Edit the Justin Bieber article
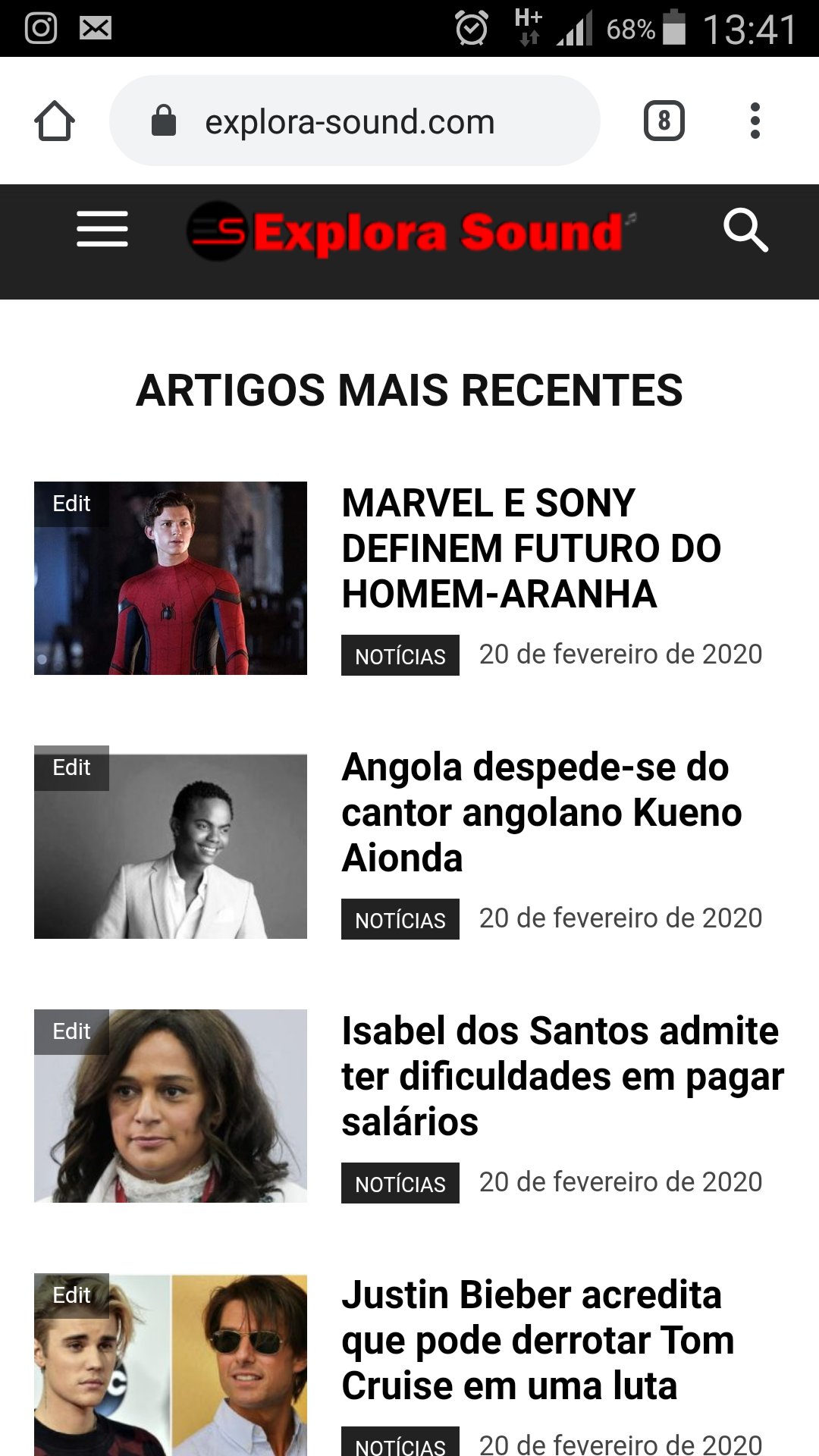The image size is (819, 1456). (x=71, y=1295)
